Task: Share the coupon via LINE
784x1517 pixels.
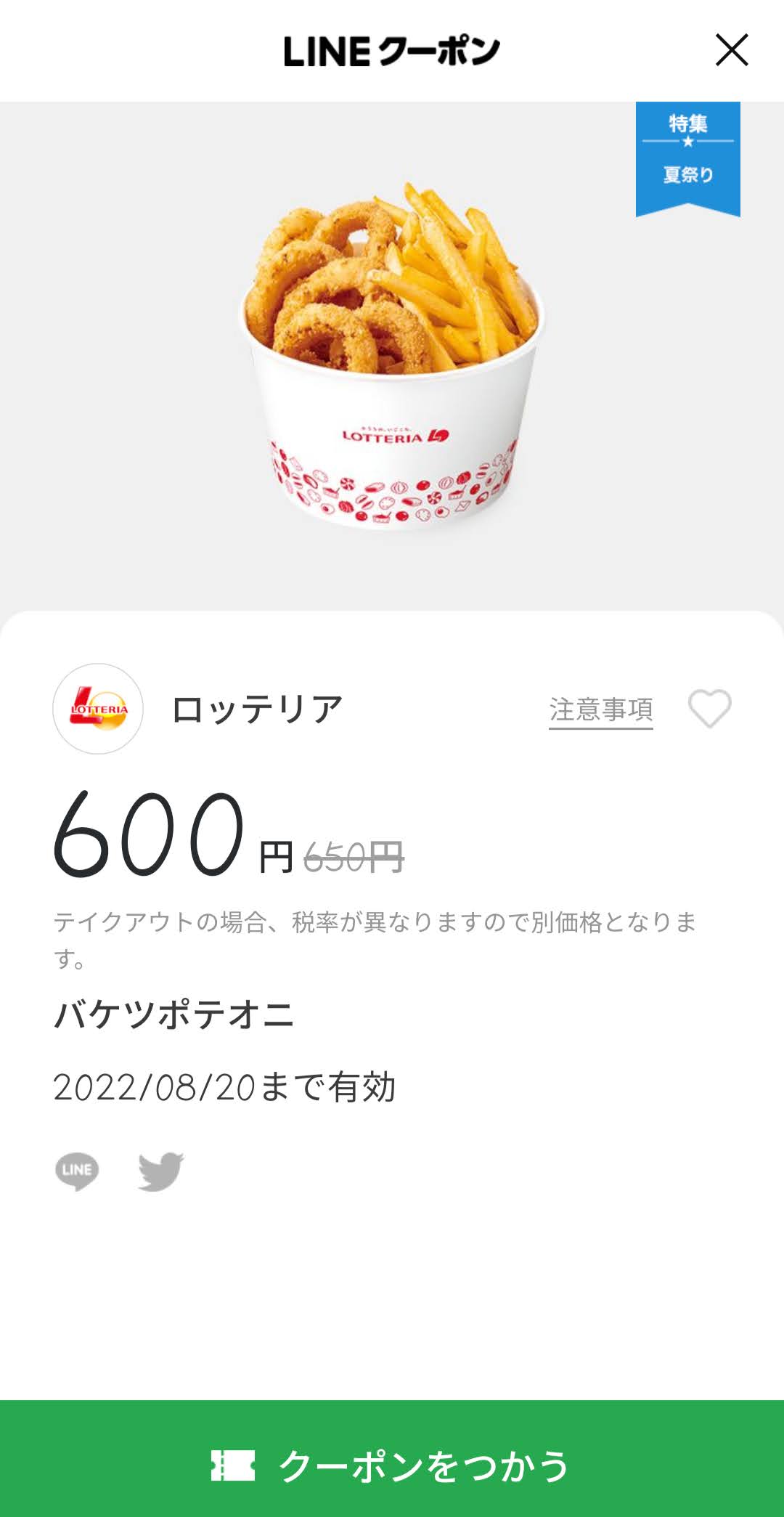Action: click(x=77, y=1171)
